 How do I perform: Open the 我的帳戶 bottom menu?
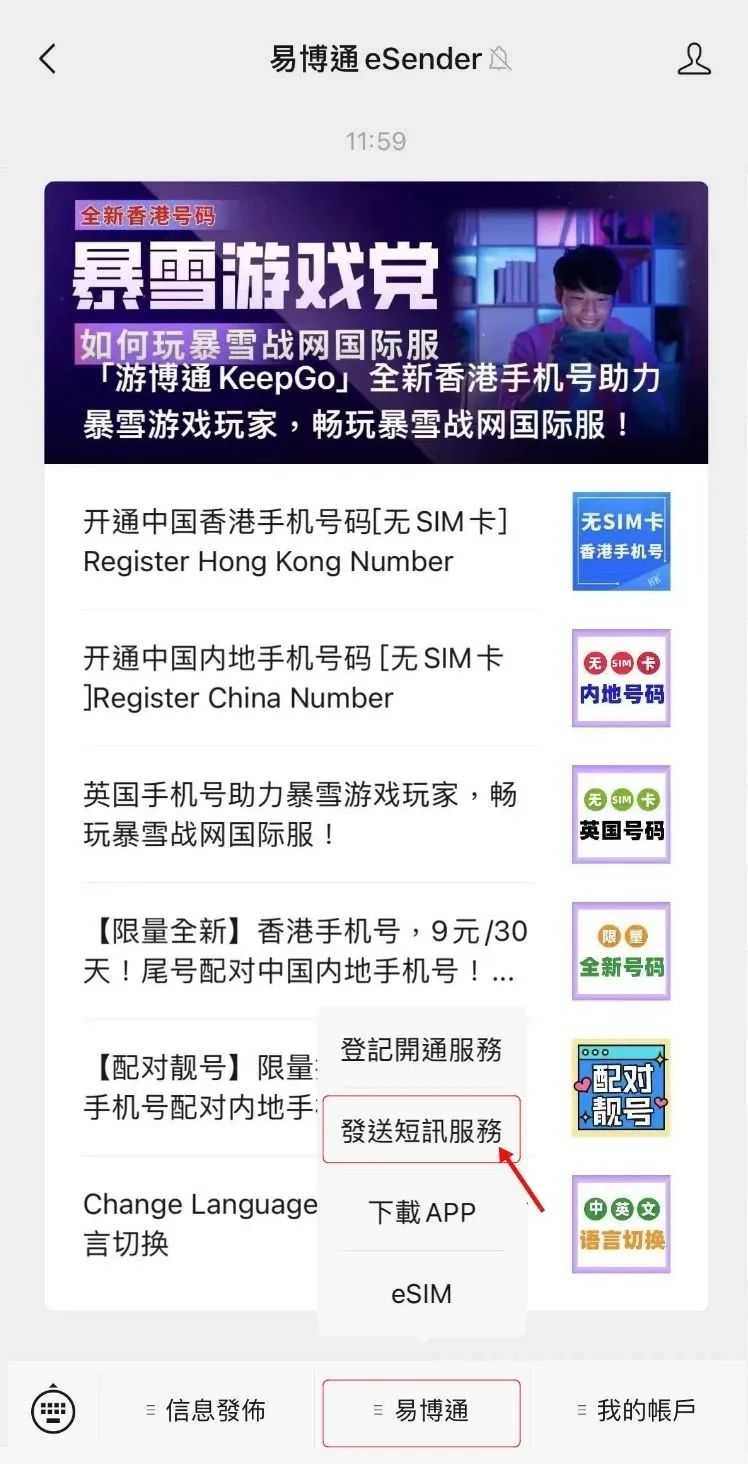click(637, 1411)
